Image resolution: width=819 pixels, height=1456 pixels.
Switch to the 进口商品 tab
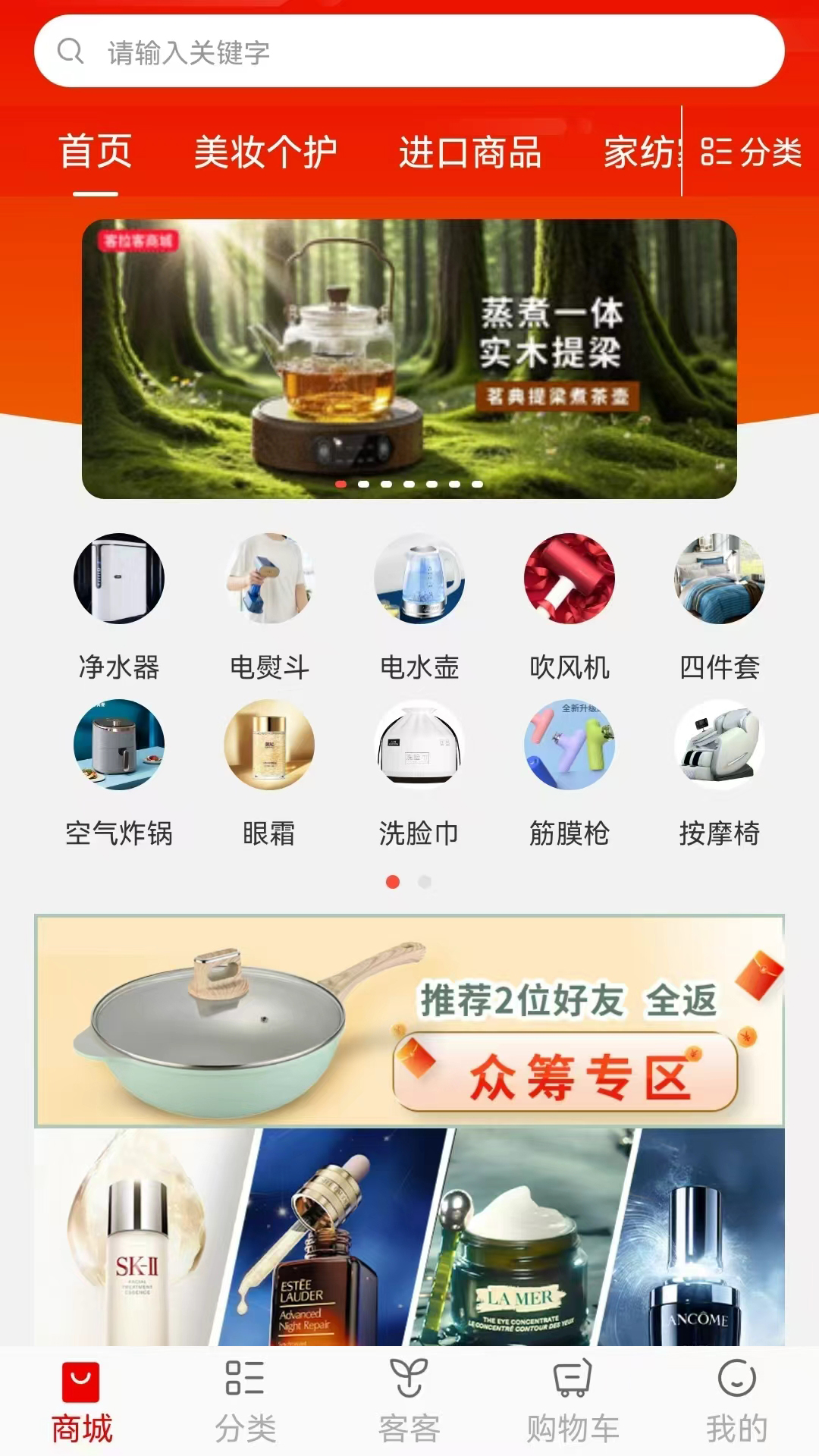pos(471,152)
